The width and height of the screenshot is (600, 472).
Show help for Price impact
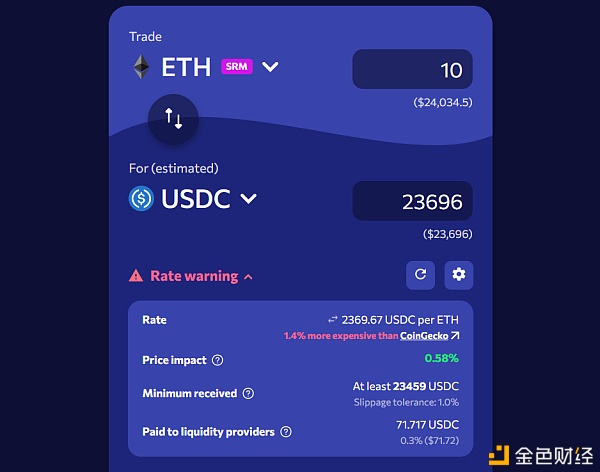pyautogui.click(x=217, y=360)
